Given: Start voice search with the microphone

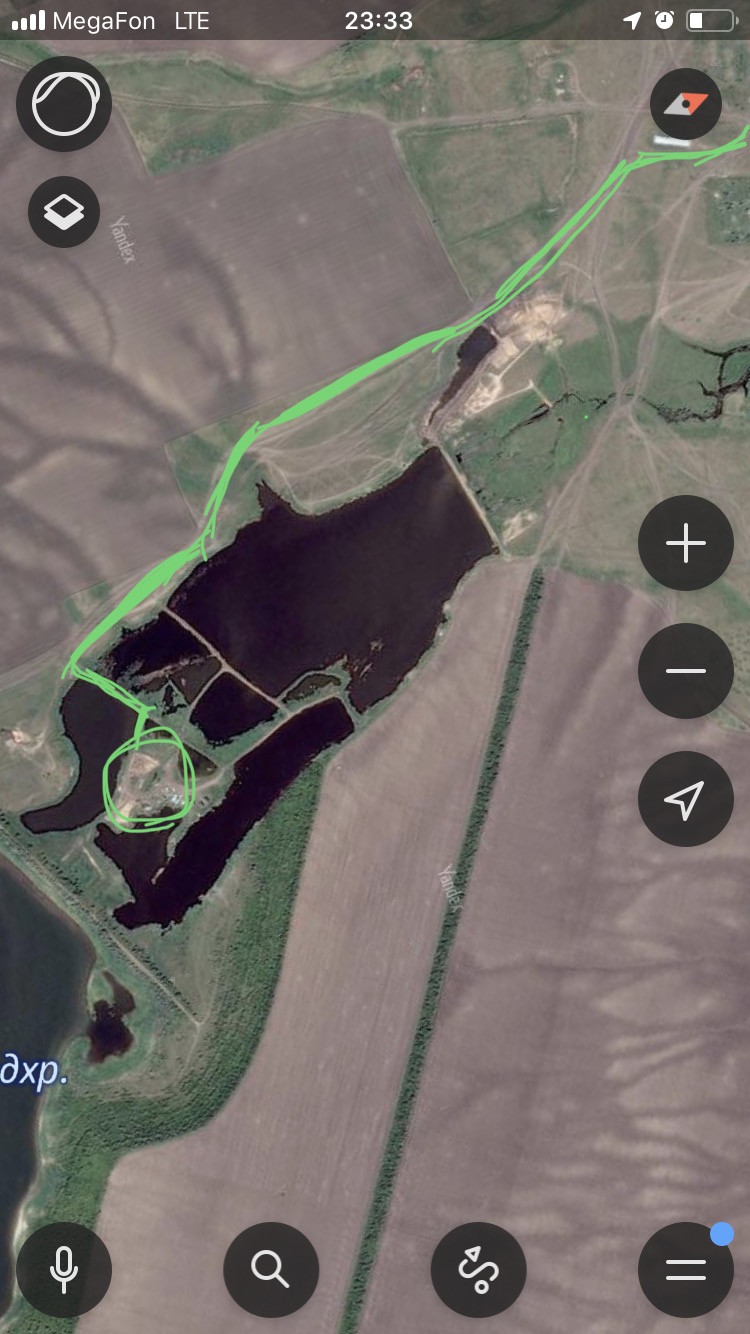Looking at the screenshot, I should pyautogui.click(x=64, y=1269).
